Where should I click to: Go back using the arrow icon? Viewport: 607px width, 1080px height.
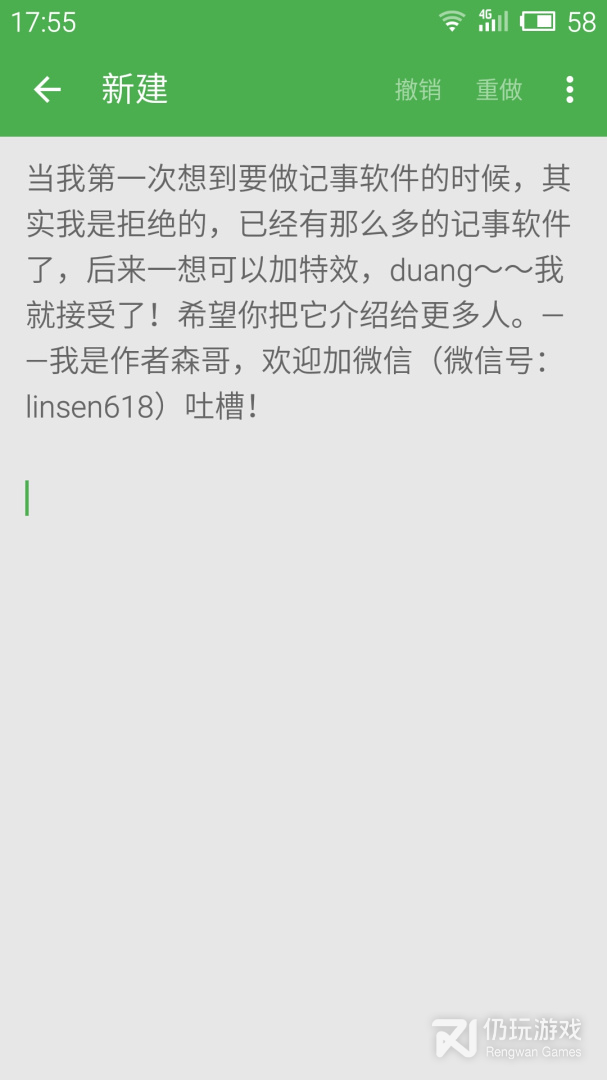(47, 90)
